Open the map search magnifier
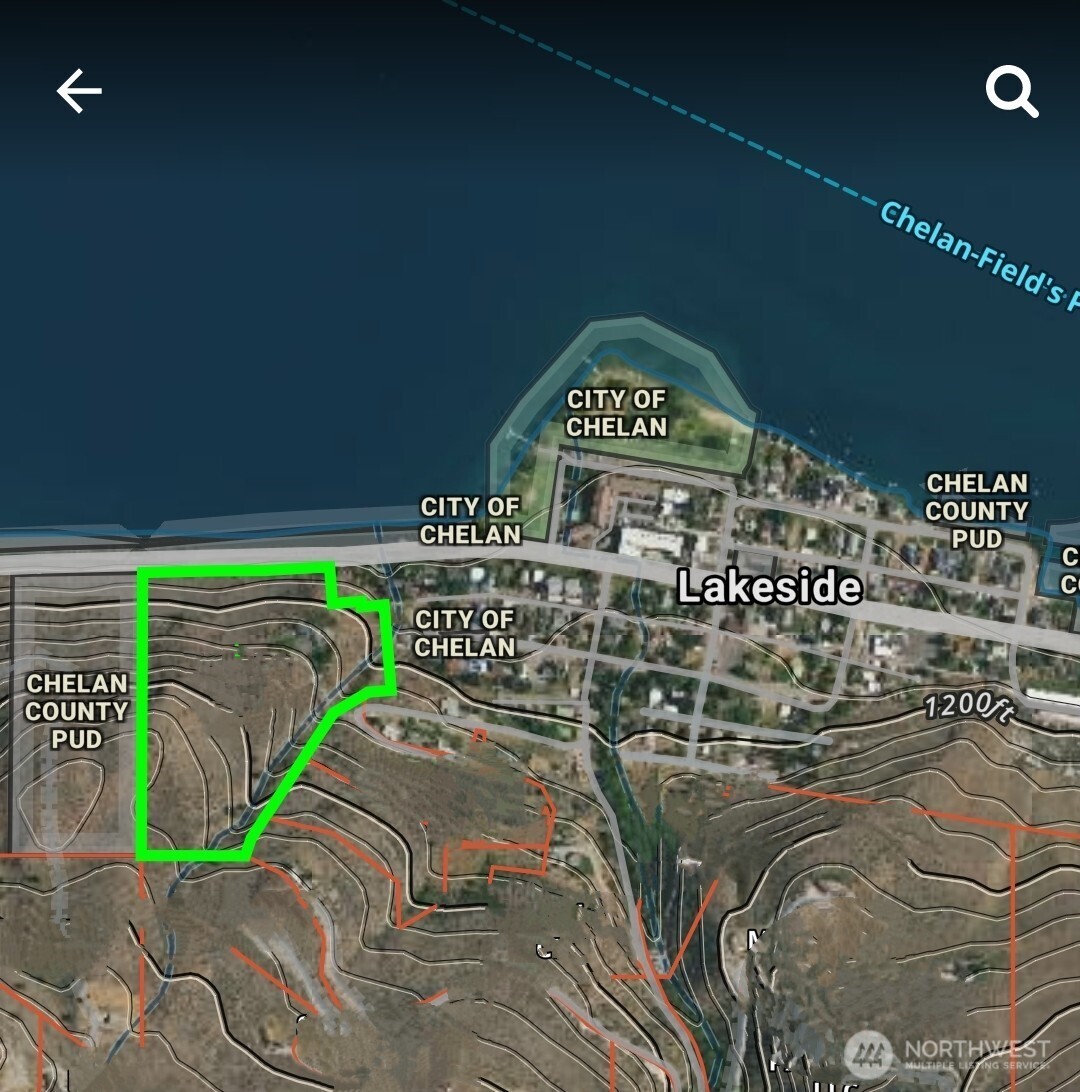 coord(1011,93)
